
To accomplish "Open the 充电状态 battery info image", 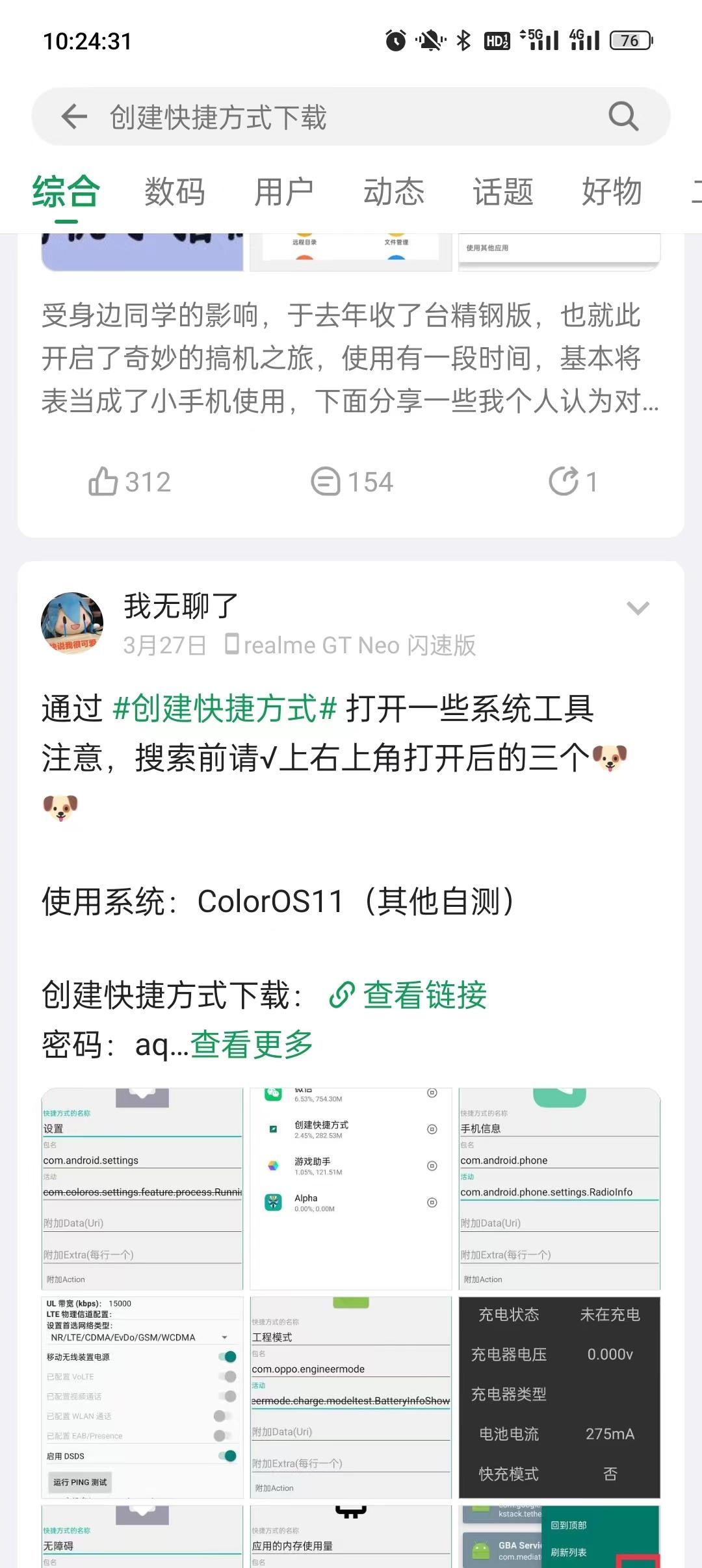I will click(559, 1398).
